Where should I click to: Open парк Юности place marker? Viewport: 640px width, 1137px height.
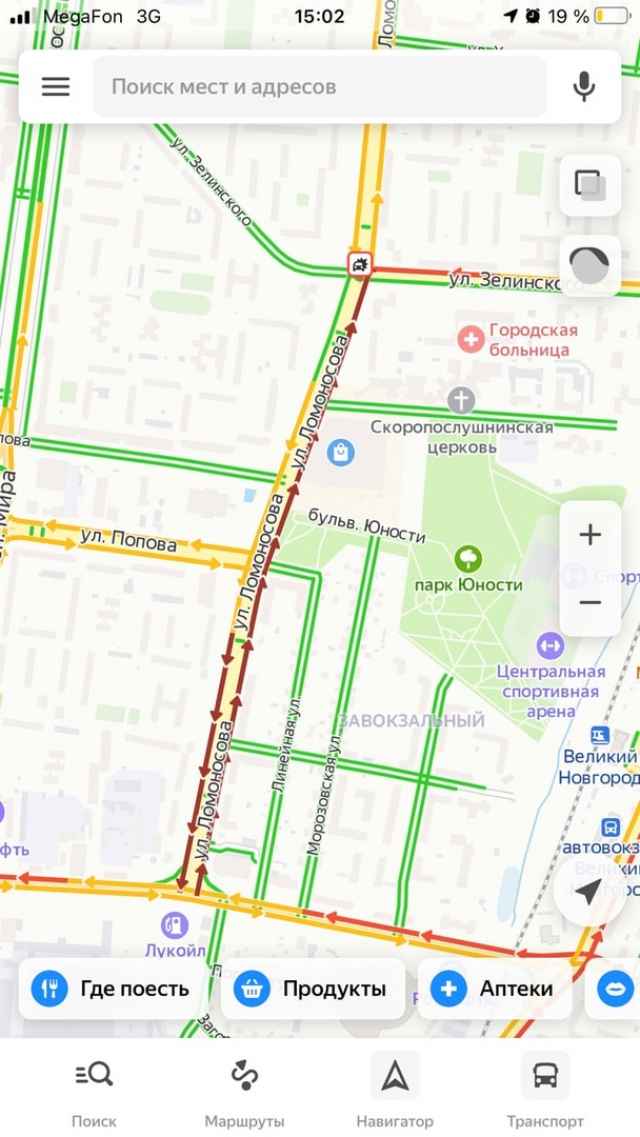[467, 558]
